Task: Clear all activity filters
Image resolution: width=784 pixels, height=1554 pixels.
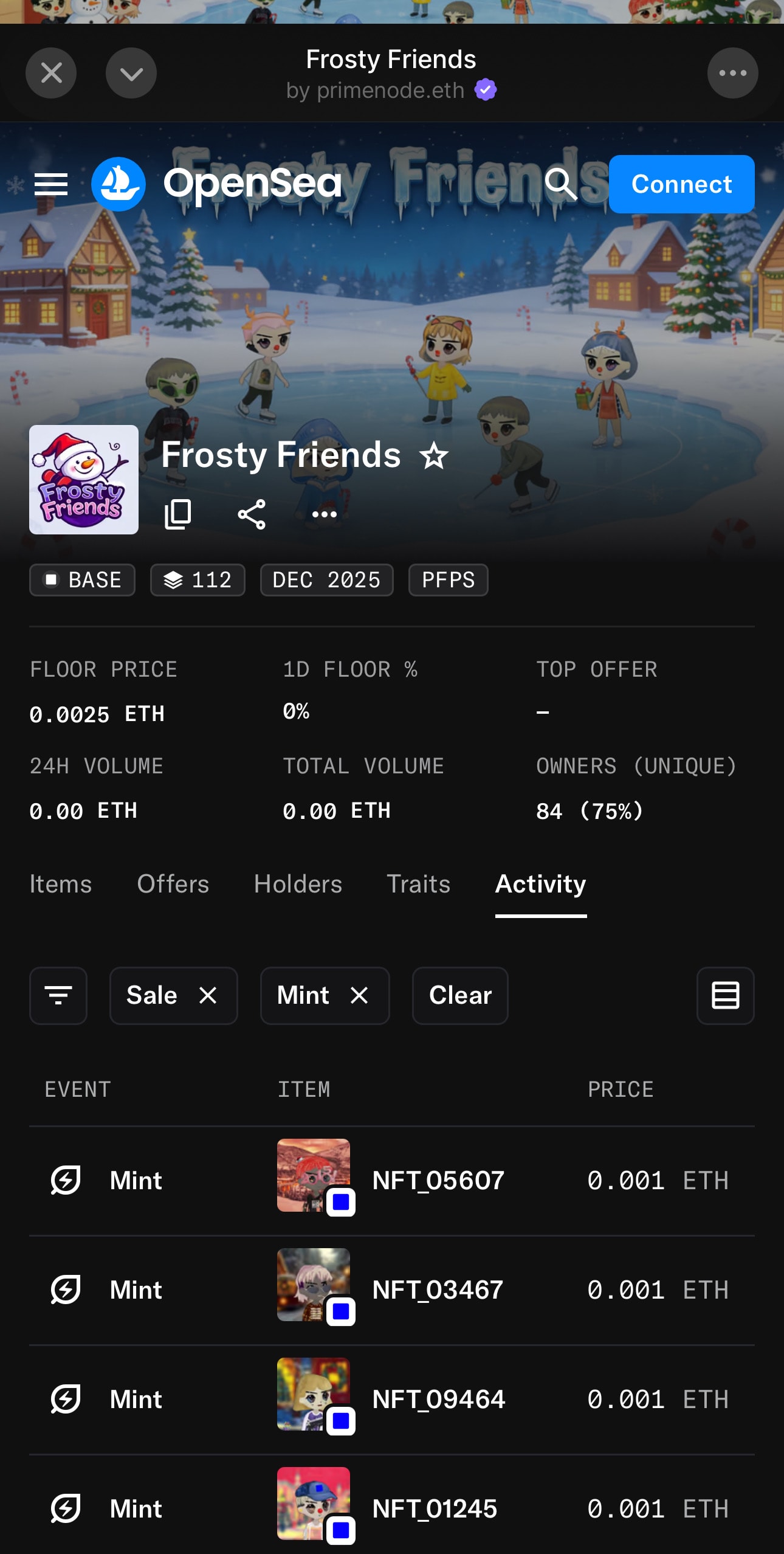Action: pos(460,995)
